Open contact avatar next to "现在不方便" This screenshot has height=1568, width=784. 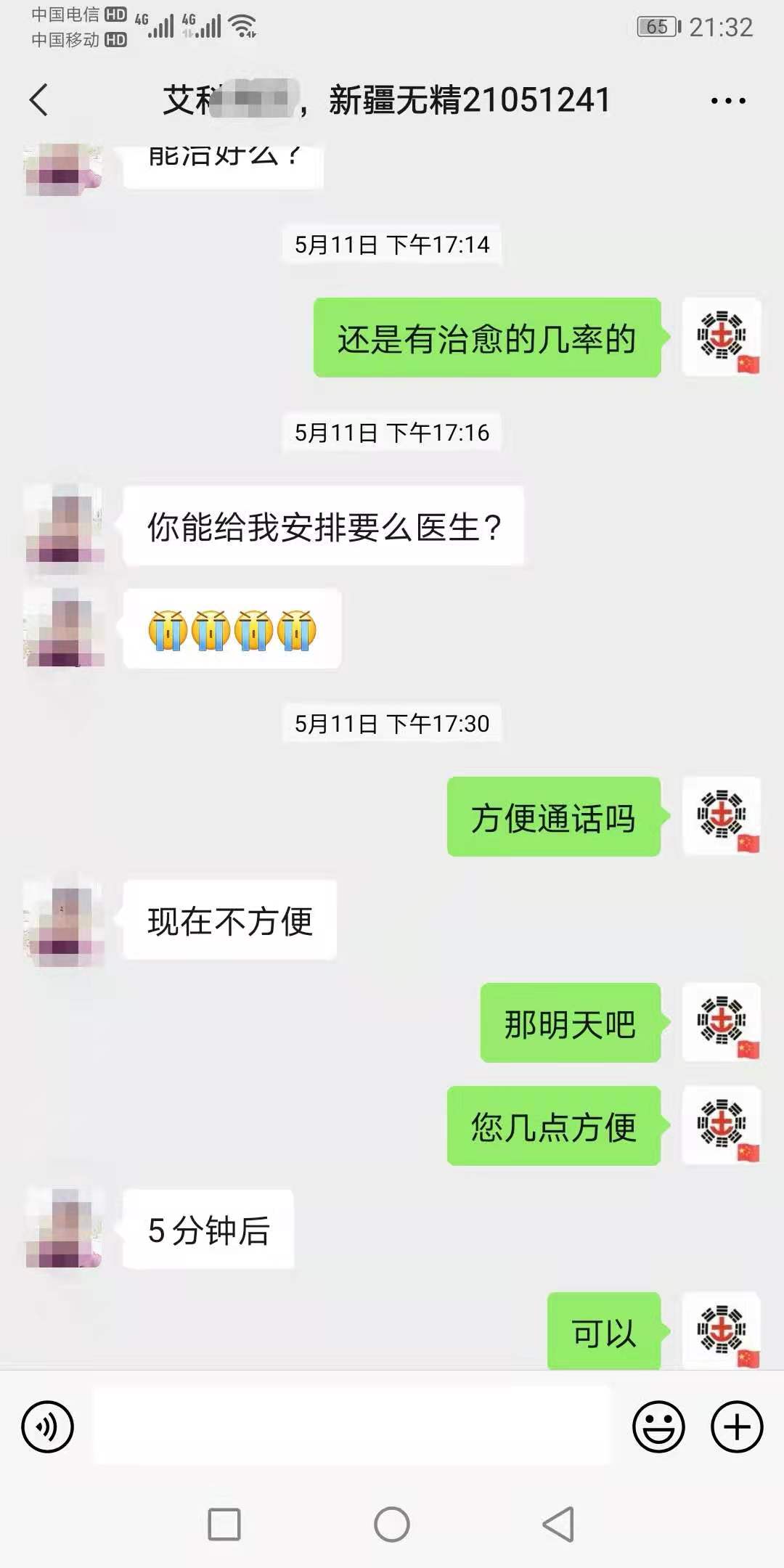coord(65,922)
